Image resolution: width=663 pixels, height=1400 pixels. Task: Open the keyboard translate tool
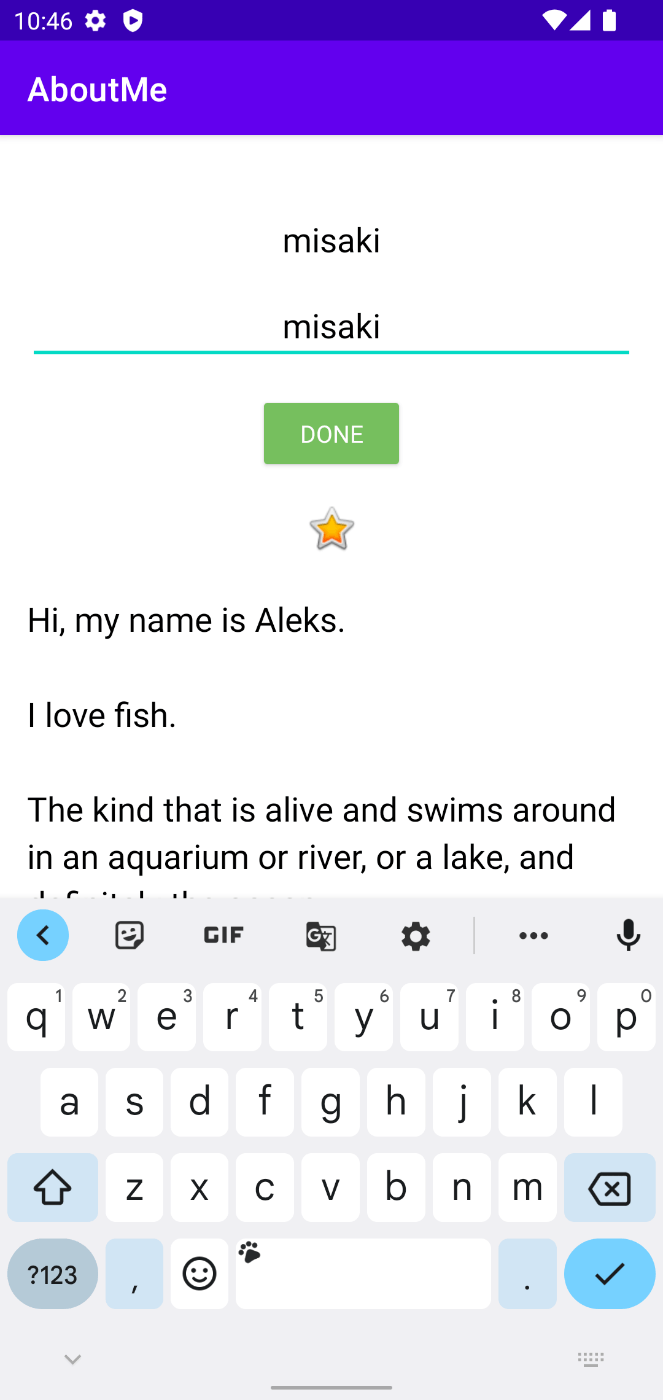[x=320, y=936]
